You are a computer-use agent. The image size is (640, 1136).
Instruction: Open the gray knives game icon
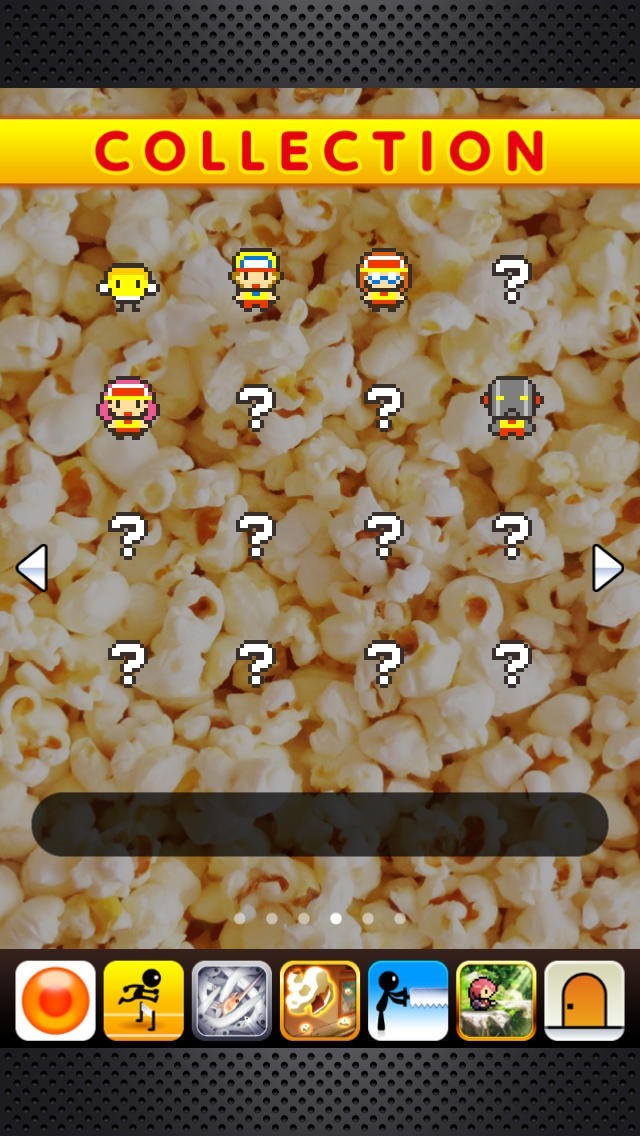[232, 1001]
